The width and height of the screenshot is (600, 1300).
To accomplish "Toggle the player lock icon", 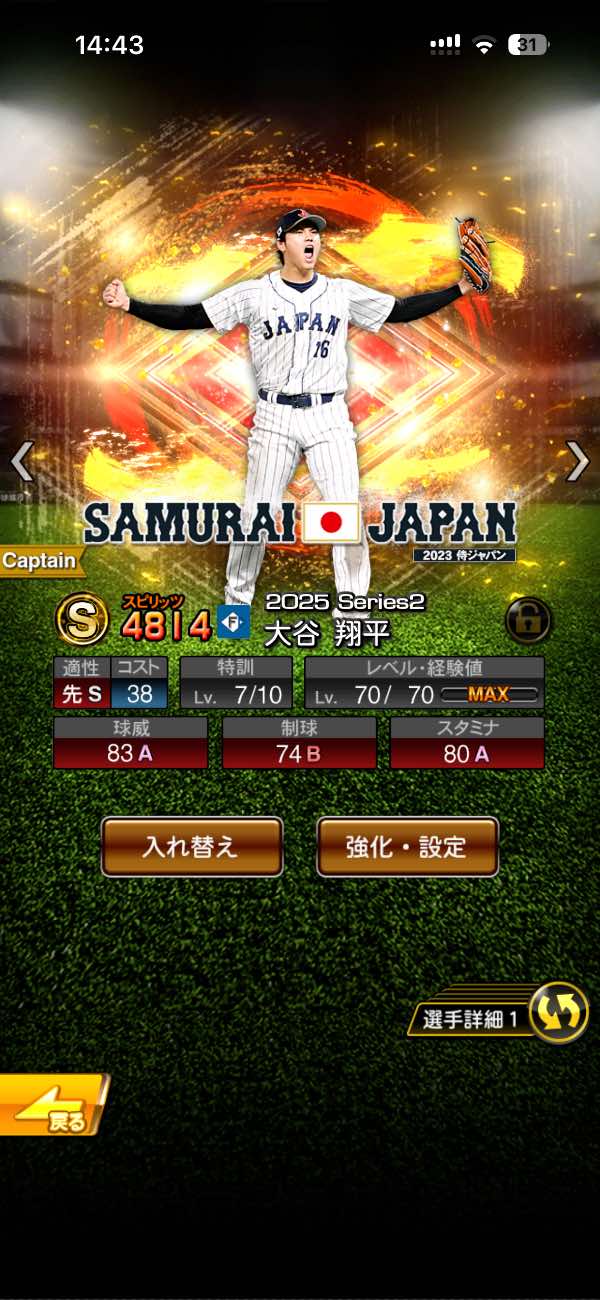I will (528, 621).
